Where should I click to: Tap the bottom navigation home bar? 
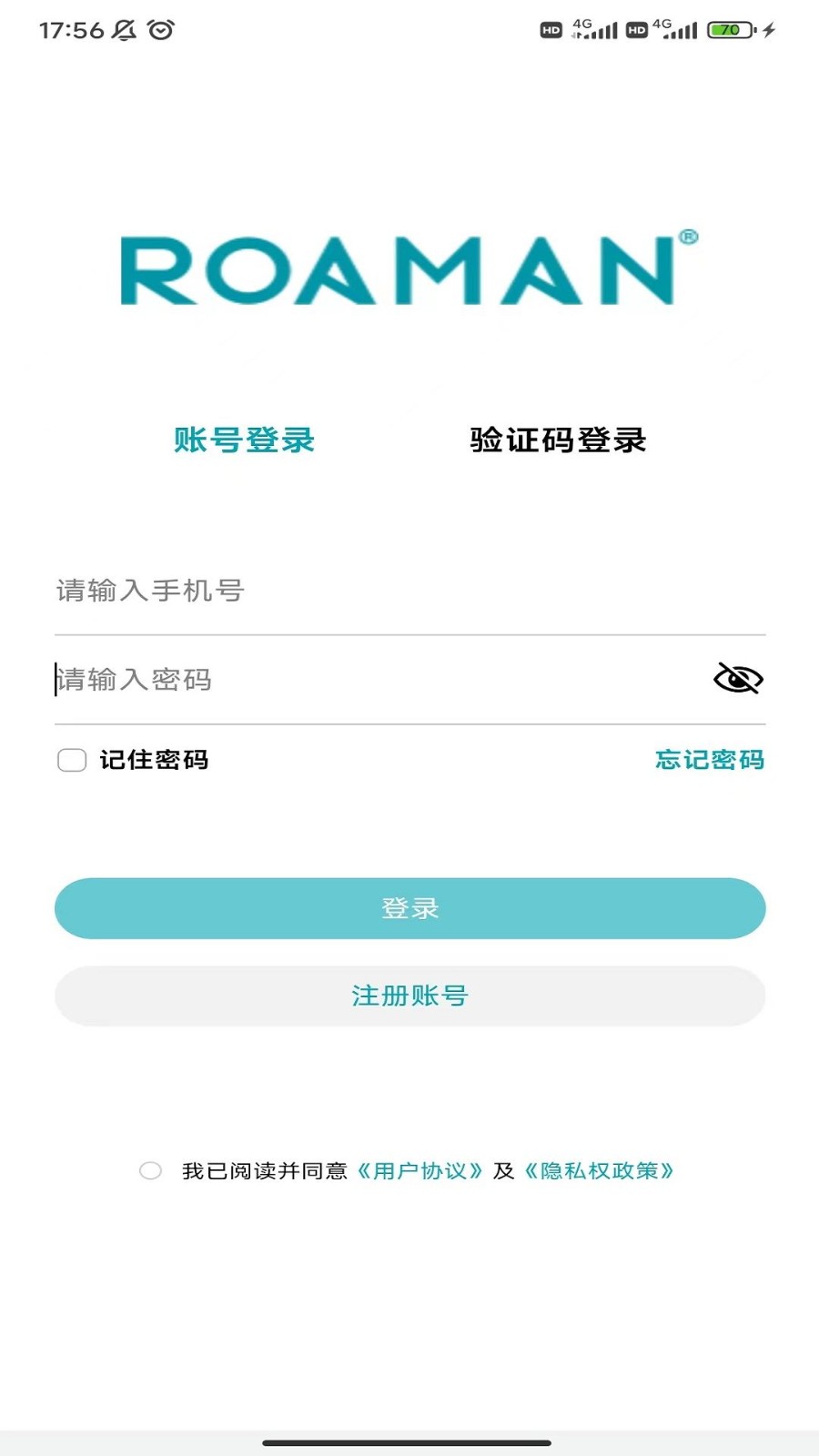[x=409, y=1441]
